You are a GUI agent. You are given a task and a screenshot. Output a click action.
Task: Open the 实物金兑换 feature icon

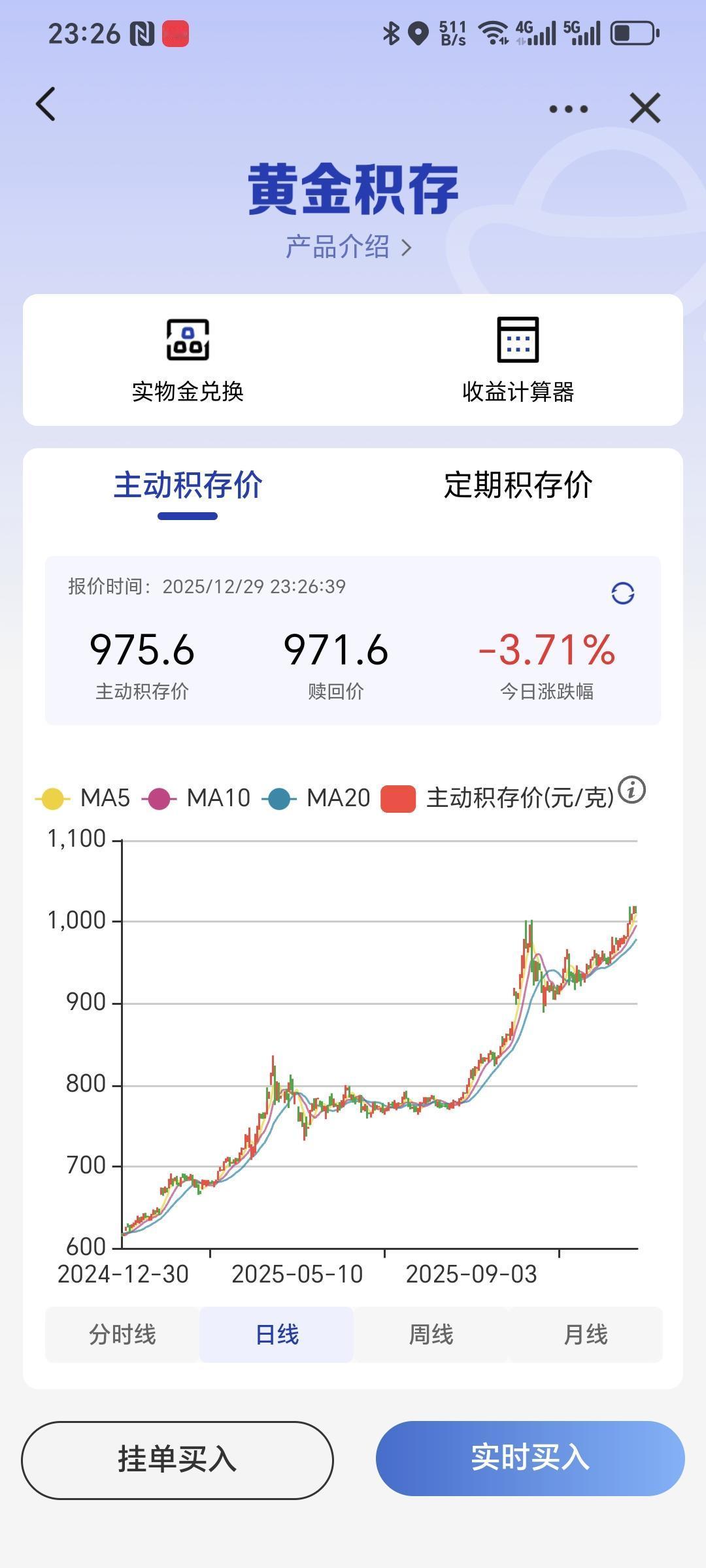pyautogui.click(x=188, y=340)
